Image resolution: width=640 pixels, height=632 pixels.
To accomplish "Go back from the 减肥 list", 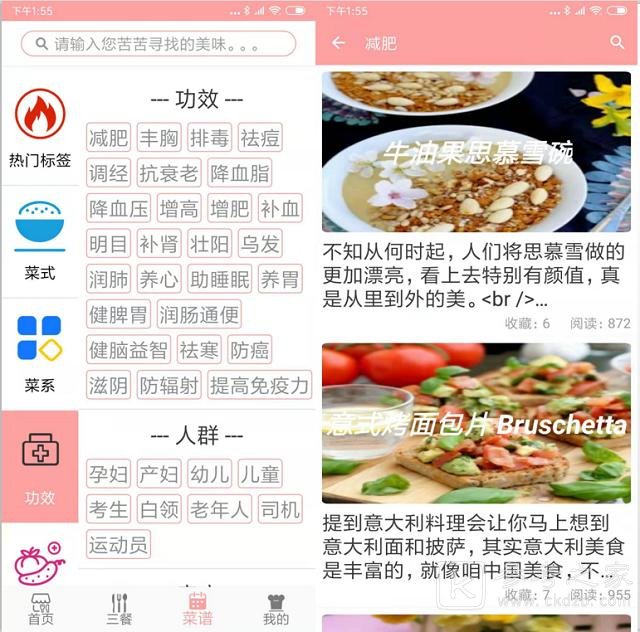I will pos(339,43).
